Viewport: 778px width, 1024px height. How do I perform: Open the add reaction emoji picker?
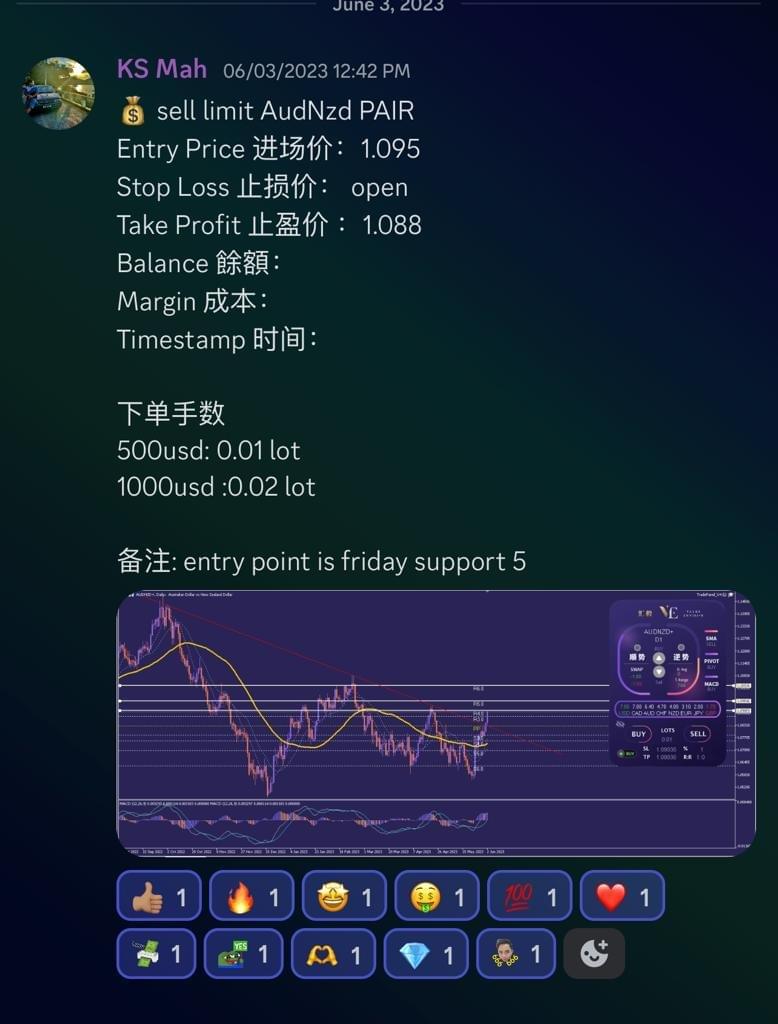point(594,953)
